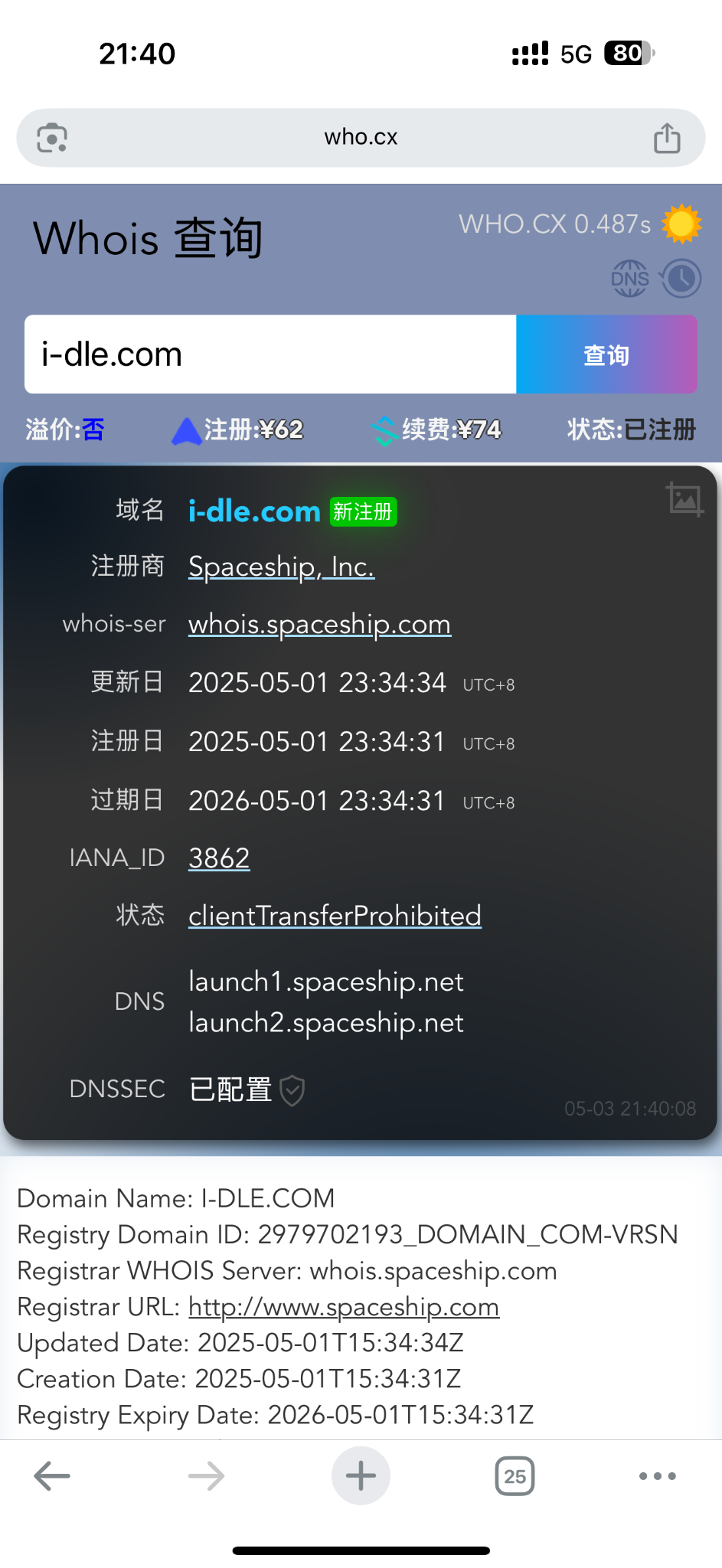Open a new browser tab
Image resolution: width=722 pixels, height=1568 pixels.
(361, 1475)
